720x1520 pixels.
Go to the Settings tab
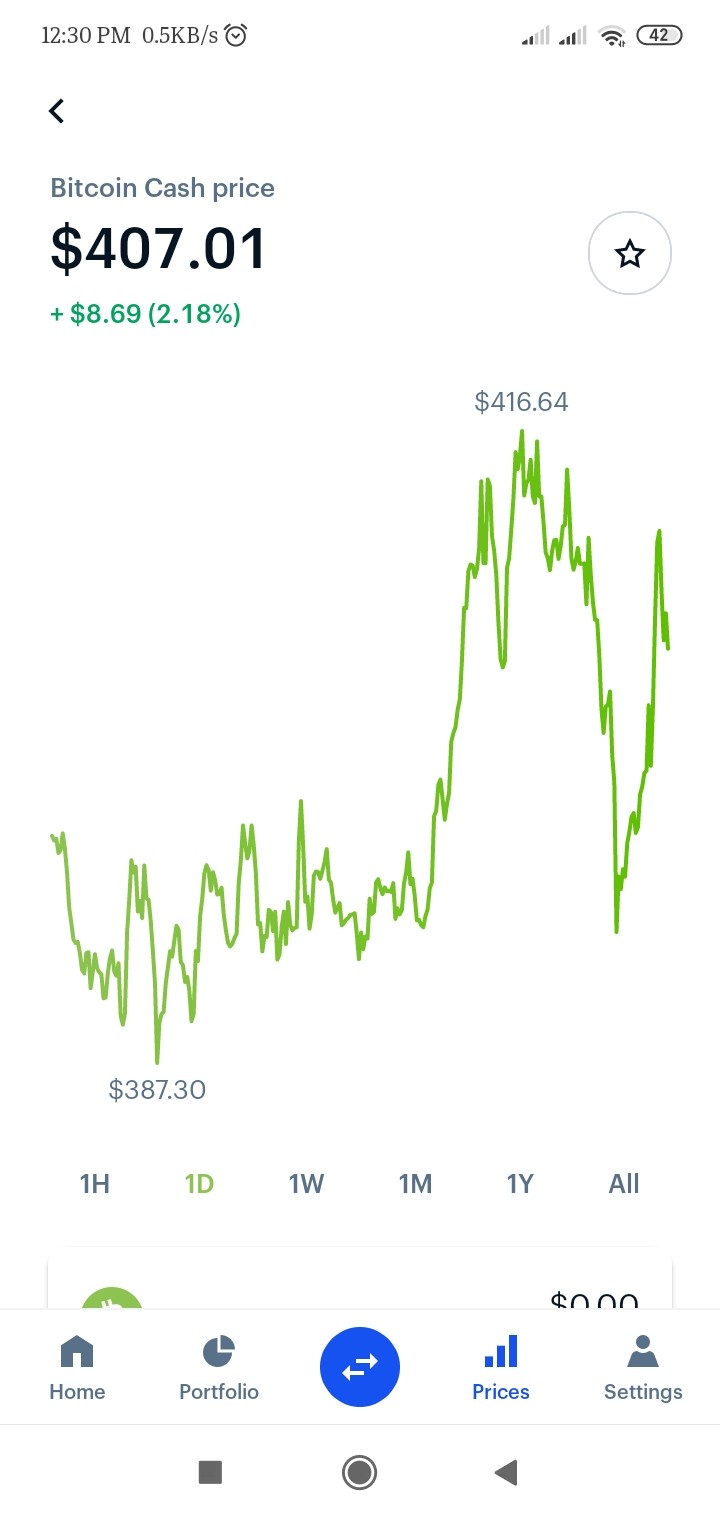pos(643,1368)
